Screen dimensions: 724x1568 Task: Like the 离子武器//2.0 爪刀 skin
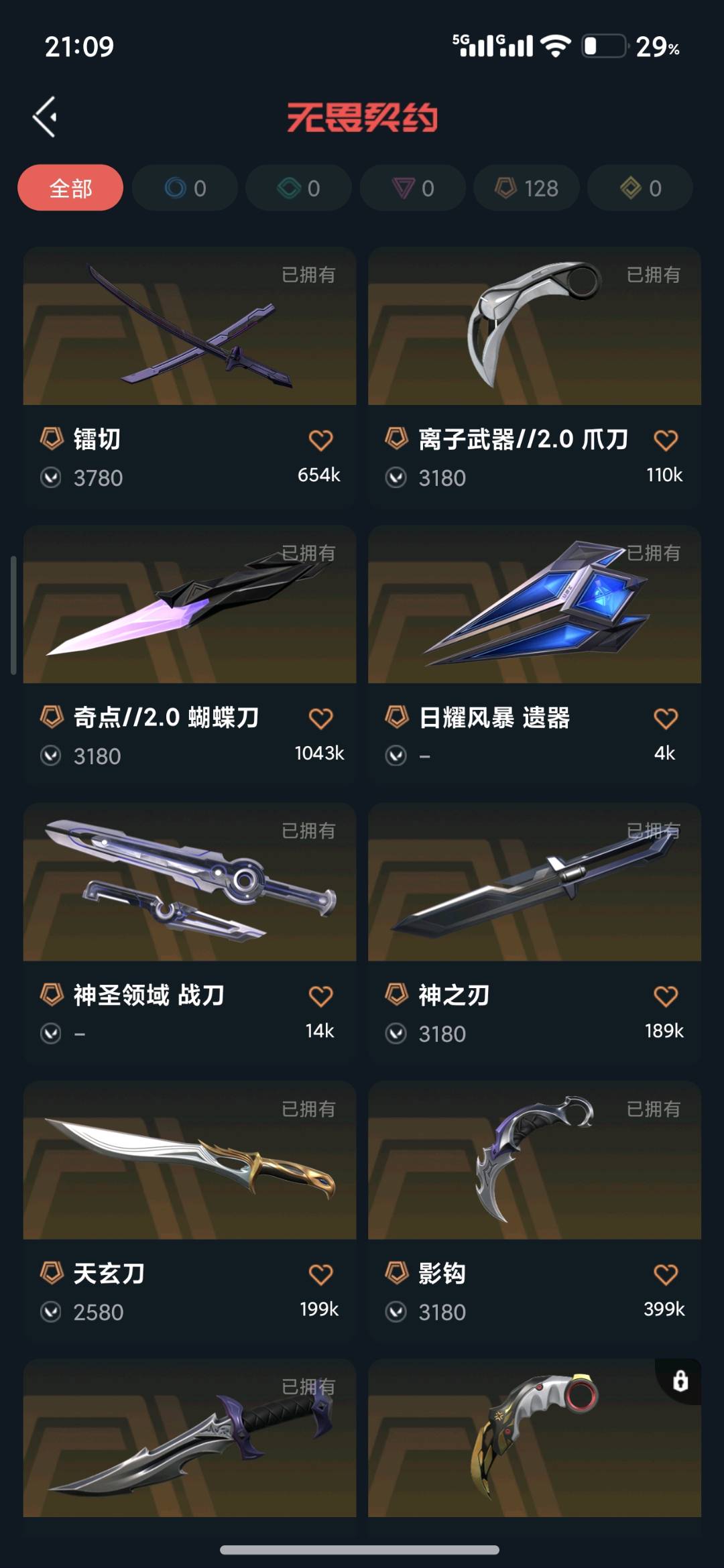pos(666,440)
